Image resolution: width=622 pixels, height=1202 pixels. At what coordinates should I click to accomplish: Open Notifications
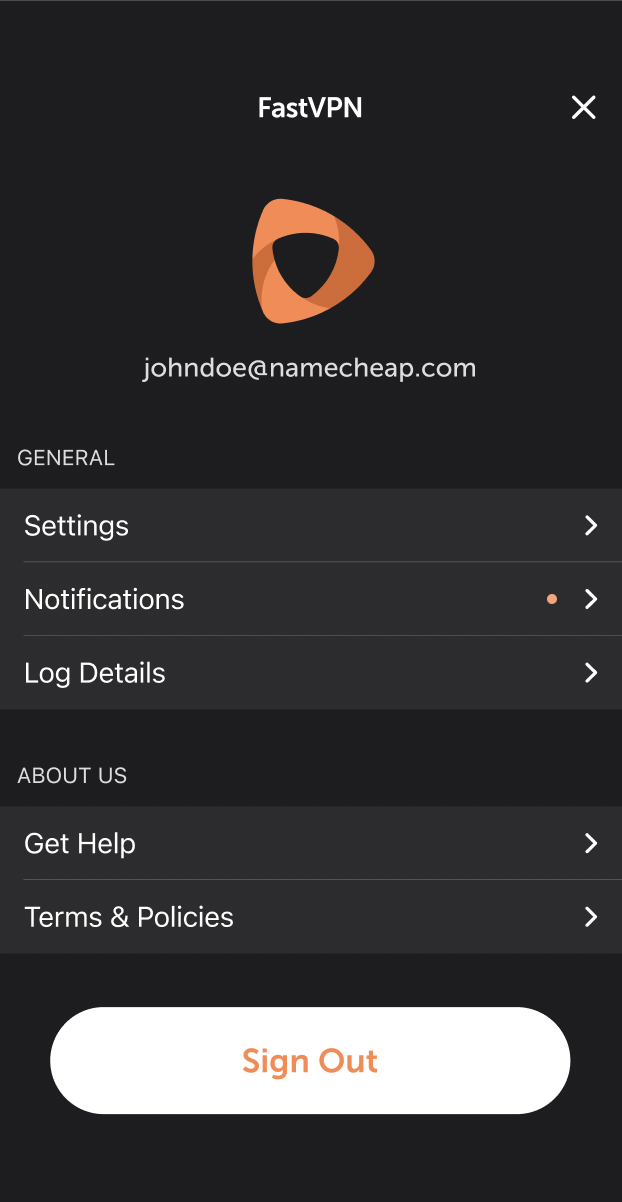[311, 599]
